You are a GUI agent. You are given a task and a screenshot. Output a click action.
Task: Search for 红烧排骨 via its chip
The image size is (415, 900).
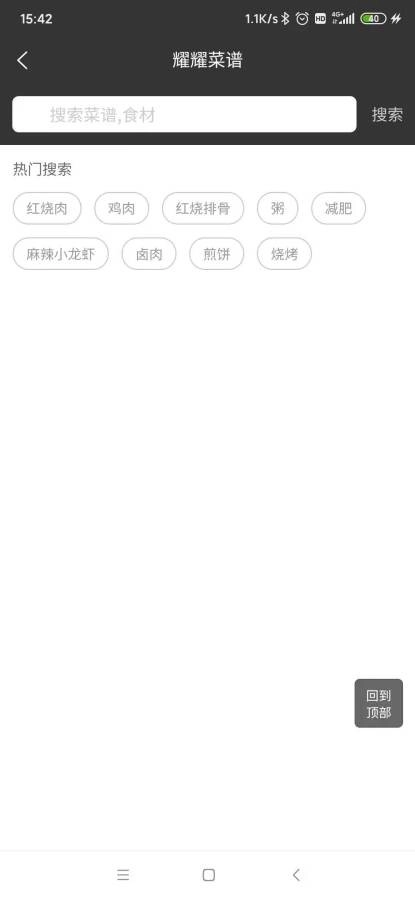tap(203, 208)
